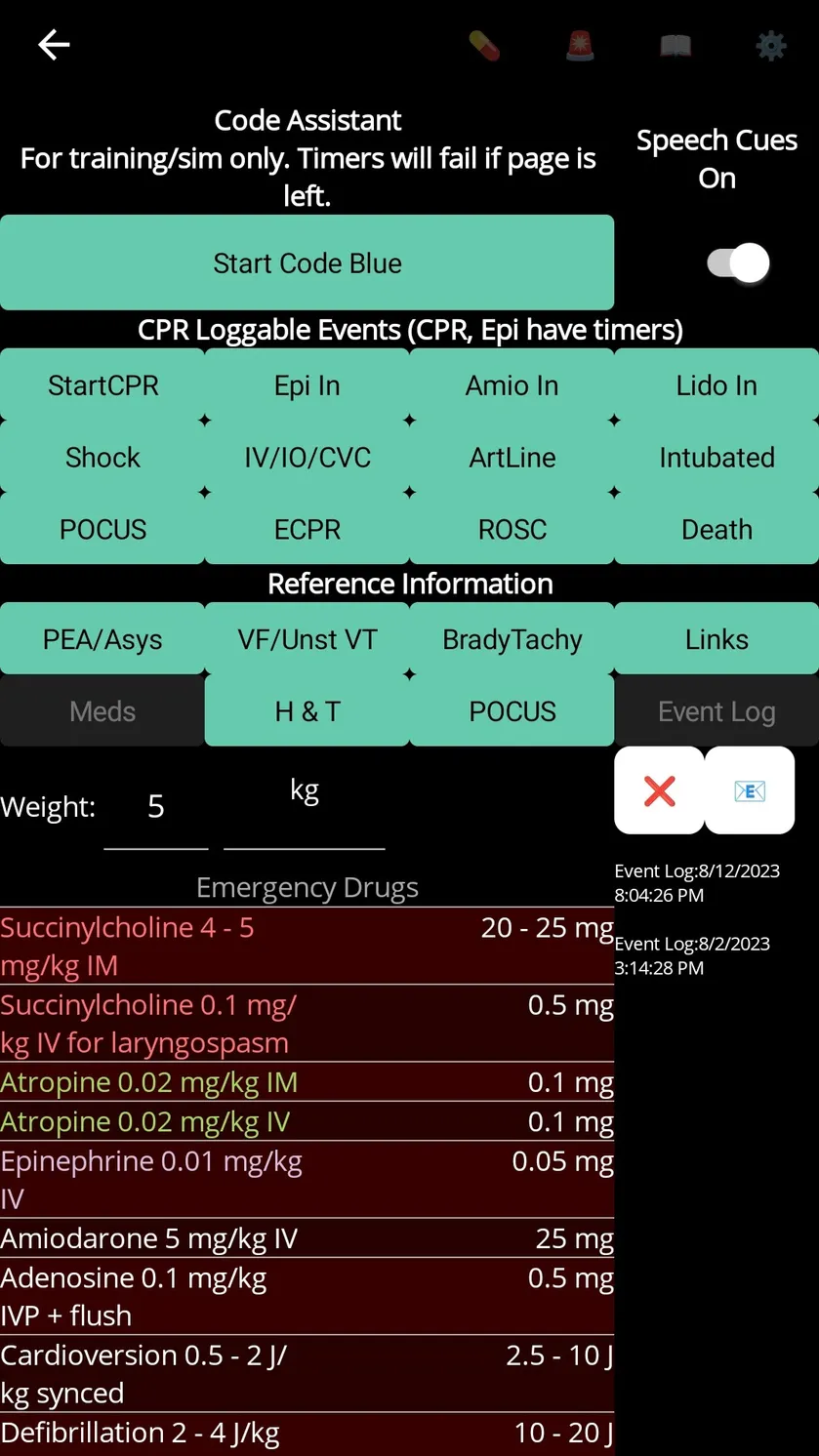Log the StartCPR event
The image size is (819, 1456).
point(102,385)
